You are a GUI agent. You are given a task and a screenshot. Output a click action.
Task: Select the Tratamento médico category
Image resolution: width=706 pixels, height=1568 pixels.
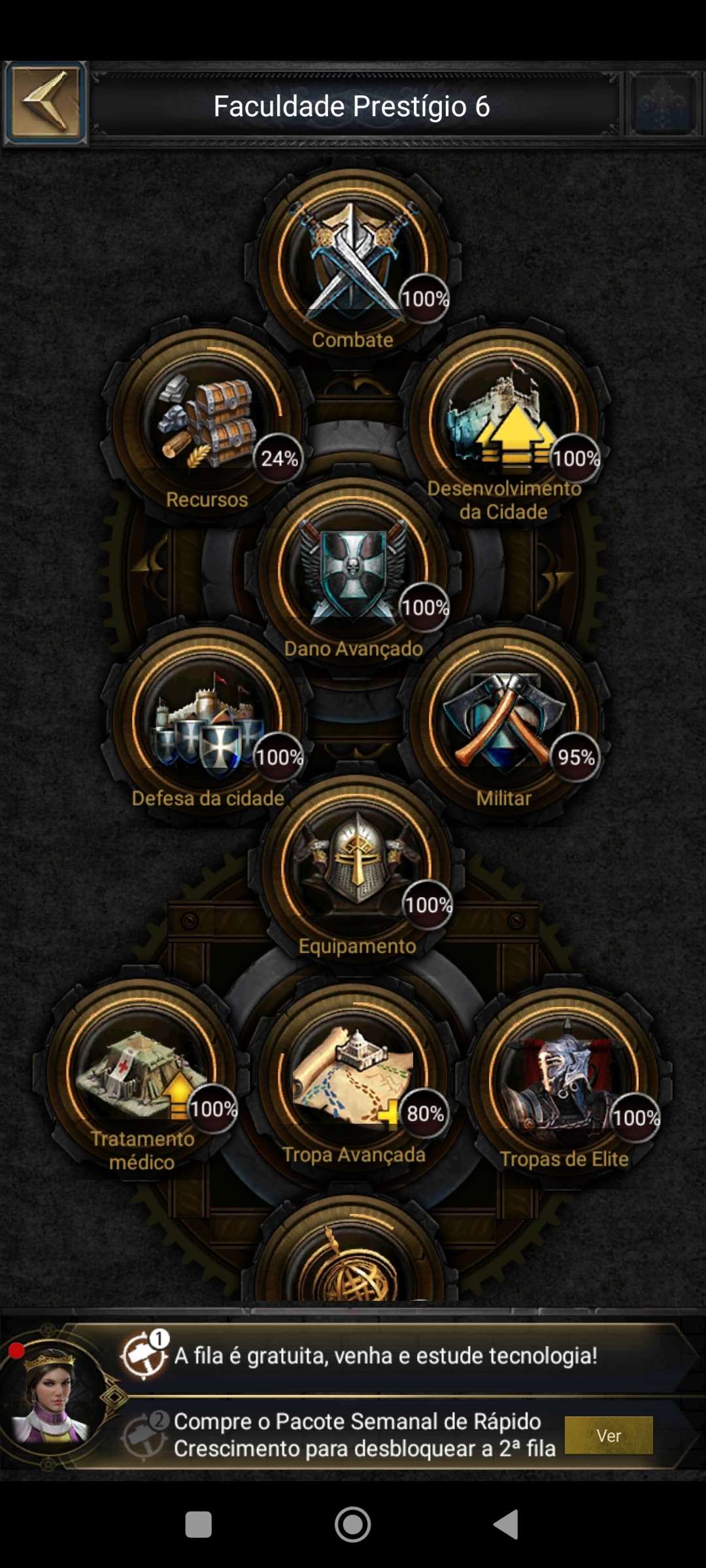141,1073
